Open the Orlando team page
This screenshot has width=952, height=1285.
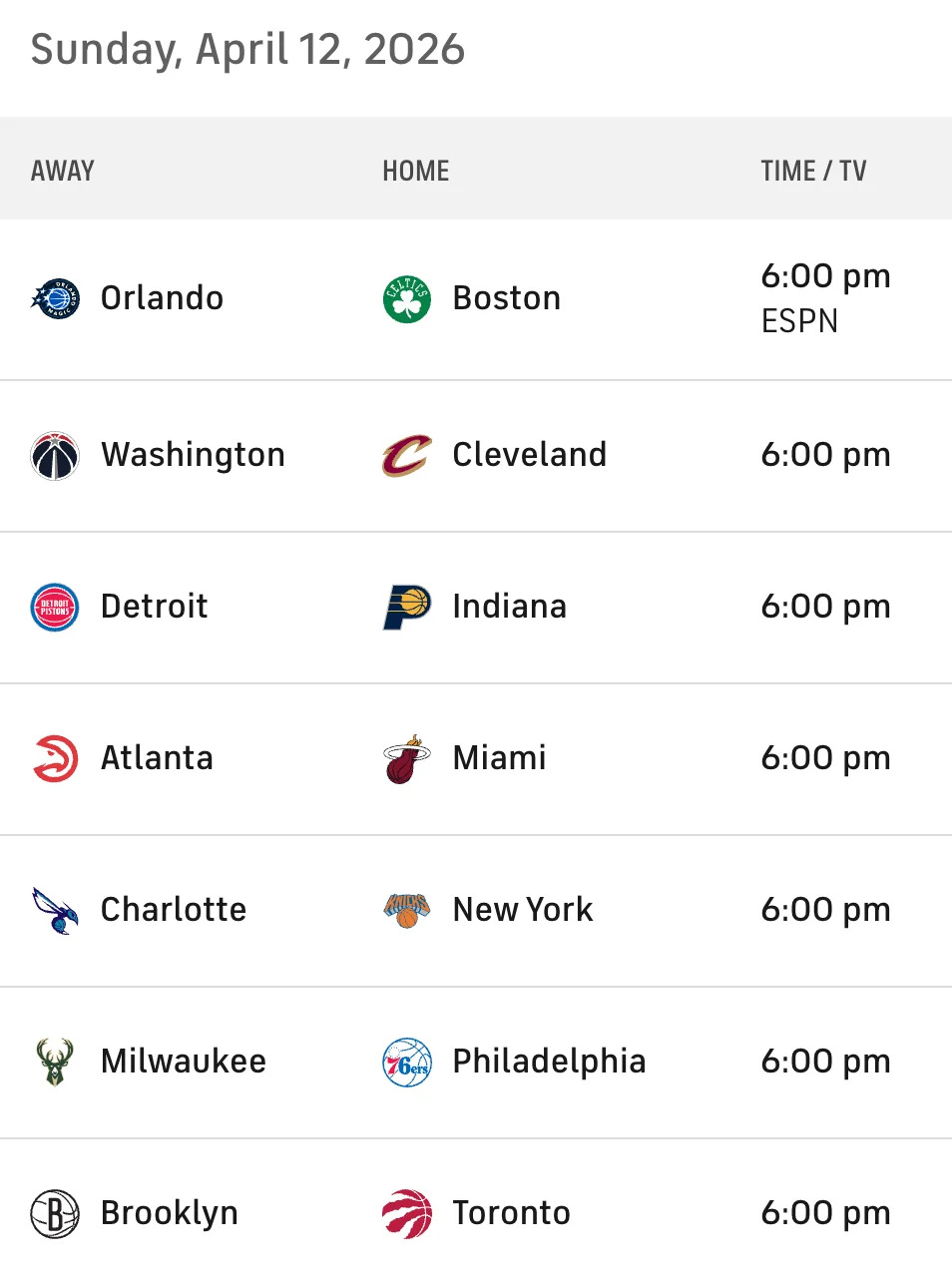click(162, 298)
